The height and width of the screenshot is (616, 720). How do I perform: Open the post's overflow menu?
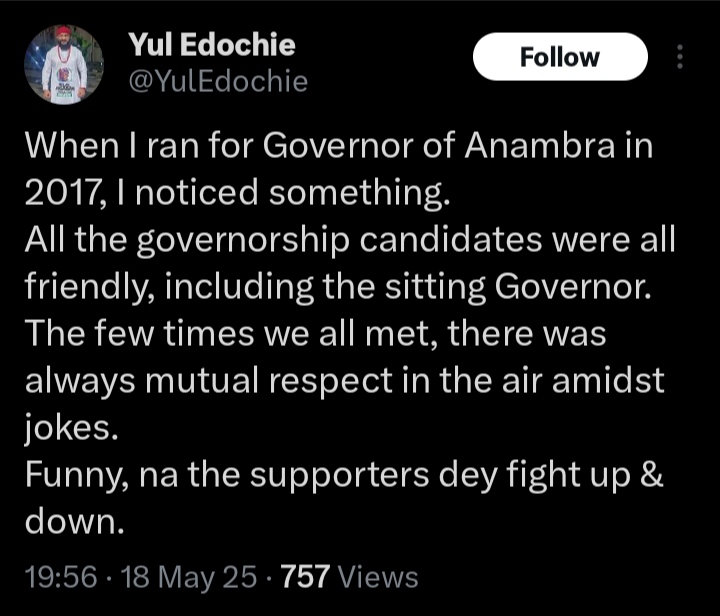pos(681,57)
